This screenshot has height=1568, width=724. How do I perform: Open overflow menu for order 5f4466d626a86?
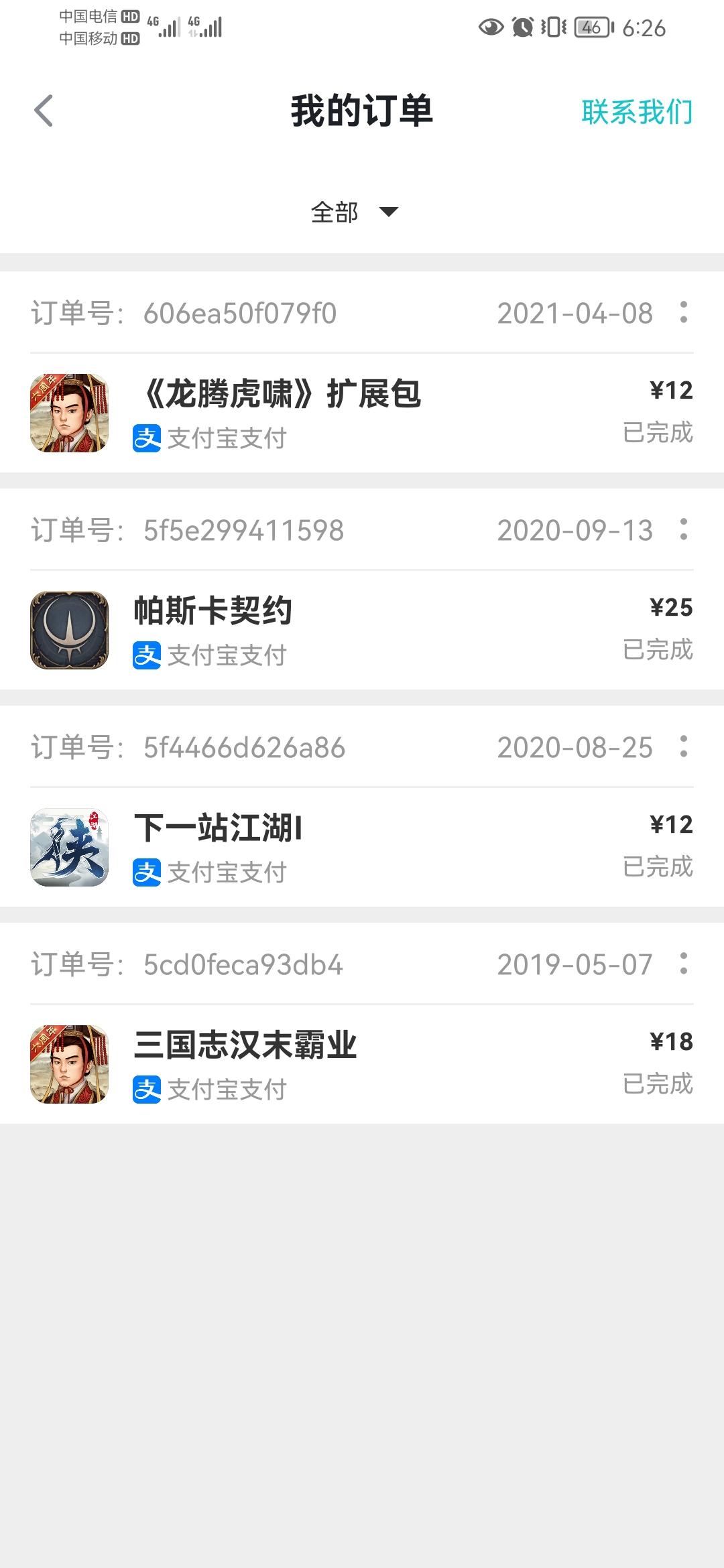(683, 746)
